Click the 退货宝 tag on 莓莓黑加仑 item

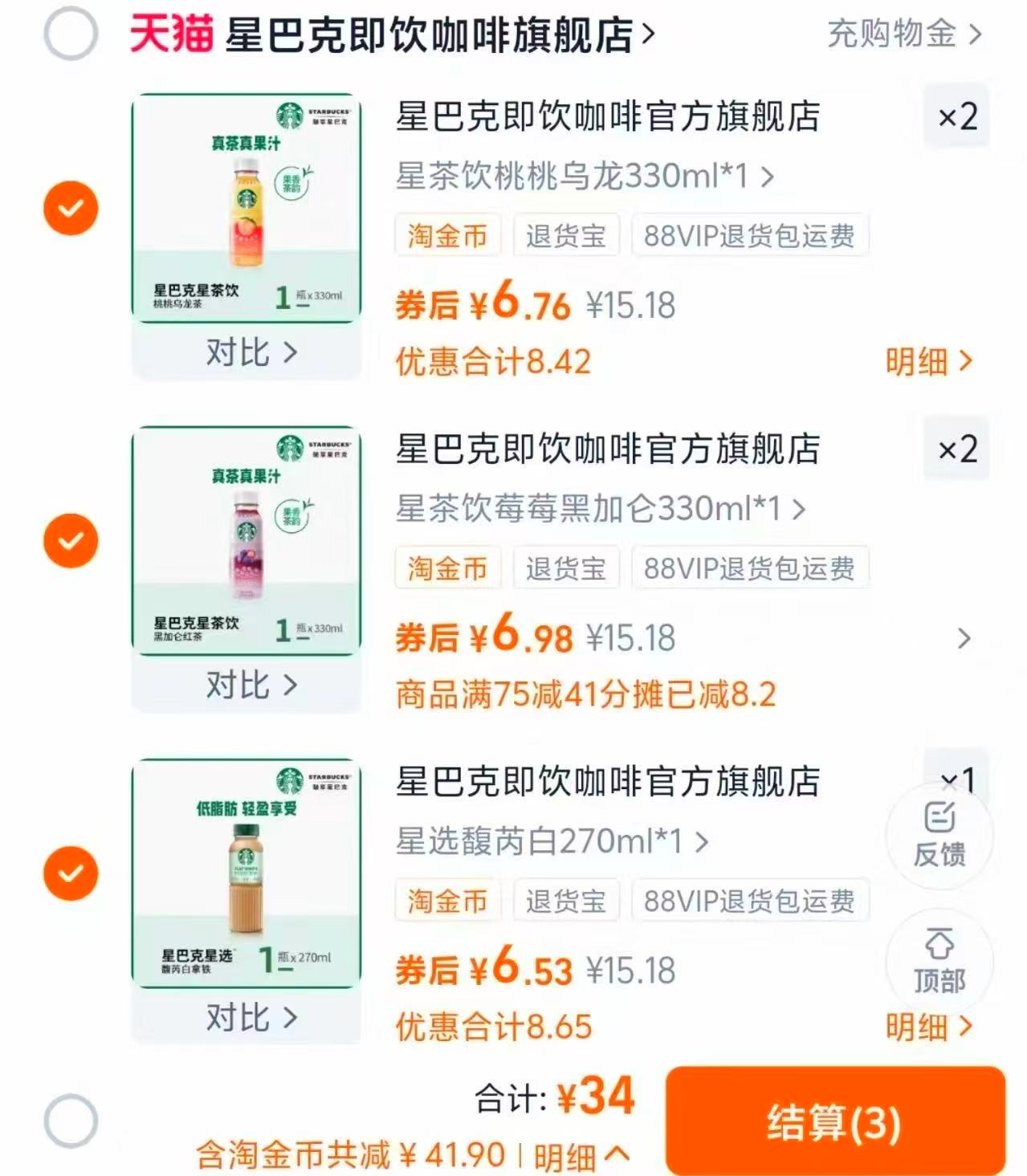coord(566,568)
